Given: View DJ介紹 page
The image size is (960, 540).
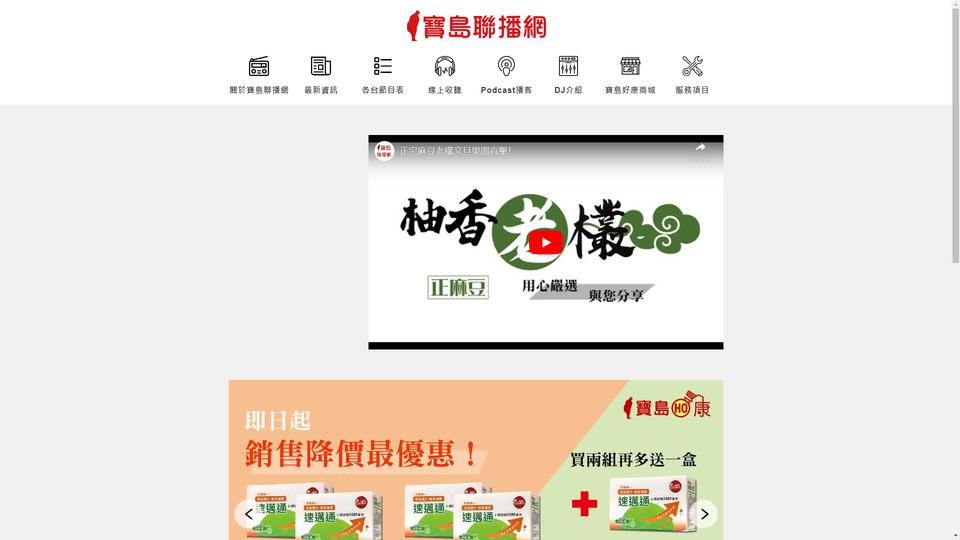Looking at the screenshot, I should [x=568, y=75].
